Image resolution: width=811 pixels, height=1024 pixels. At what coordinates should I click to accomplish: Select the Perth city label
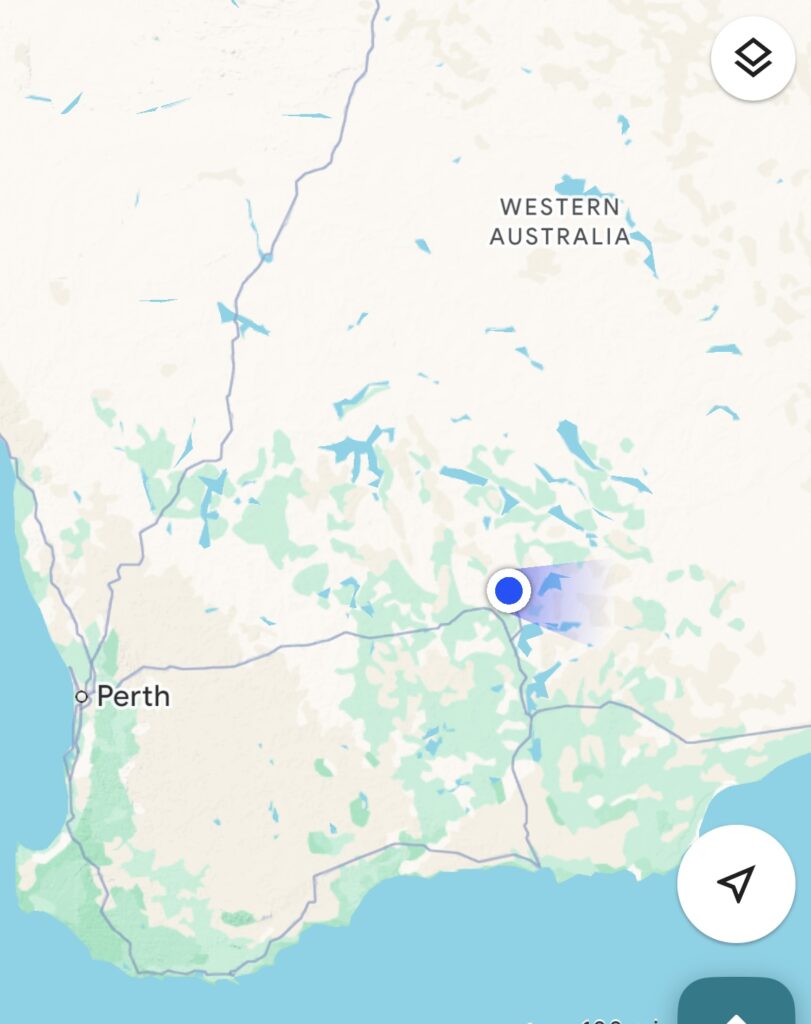point(132,696)
